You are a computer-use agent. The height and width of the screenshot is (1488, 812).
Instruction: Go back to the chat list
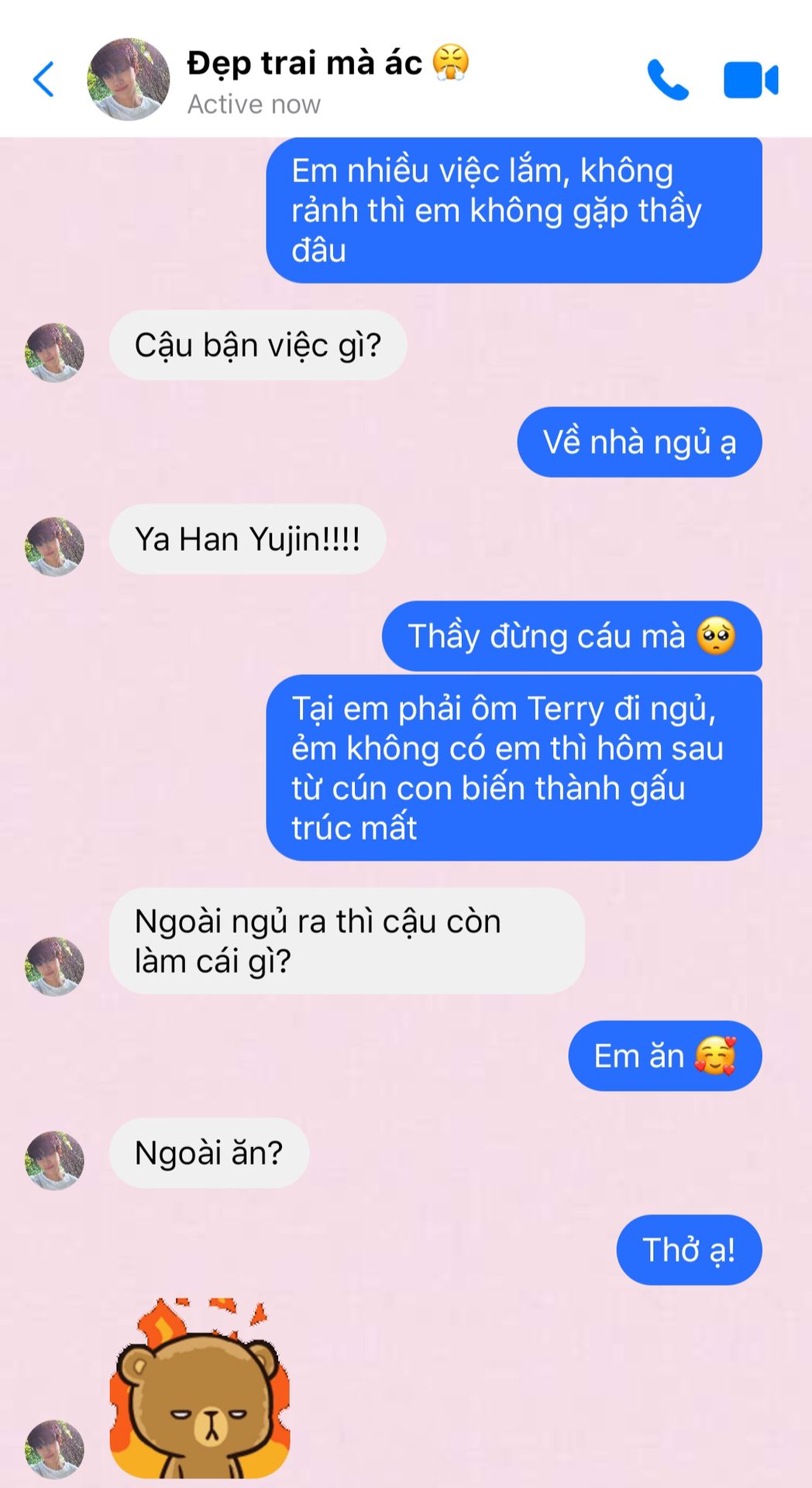44,79
